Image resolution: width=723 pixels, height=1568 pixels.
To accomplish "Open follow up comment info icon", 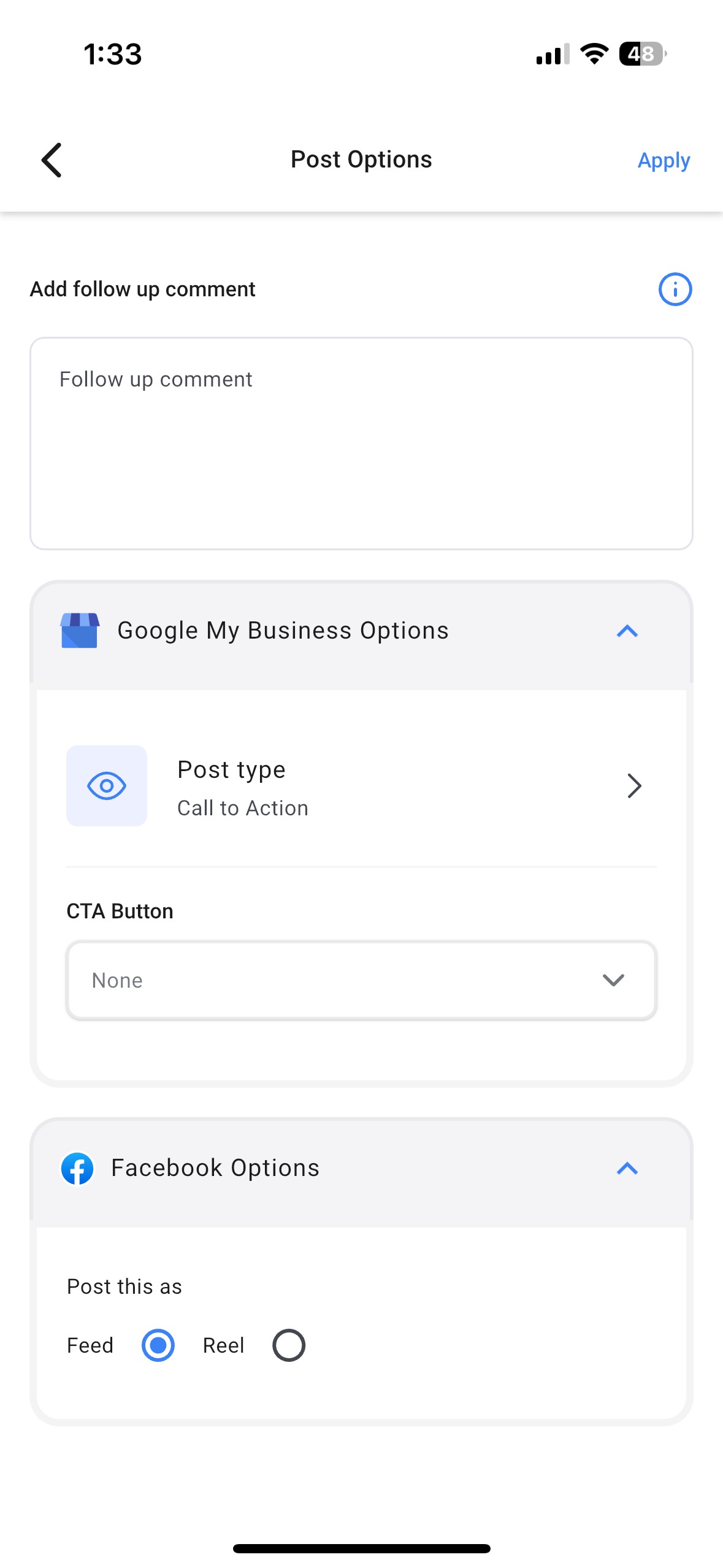I will 675,289.
